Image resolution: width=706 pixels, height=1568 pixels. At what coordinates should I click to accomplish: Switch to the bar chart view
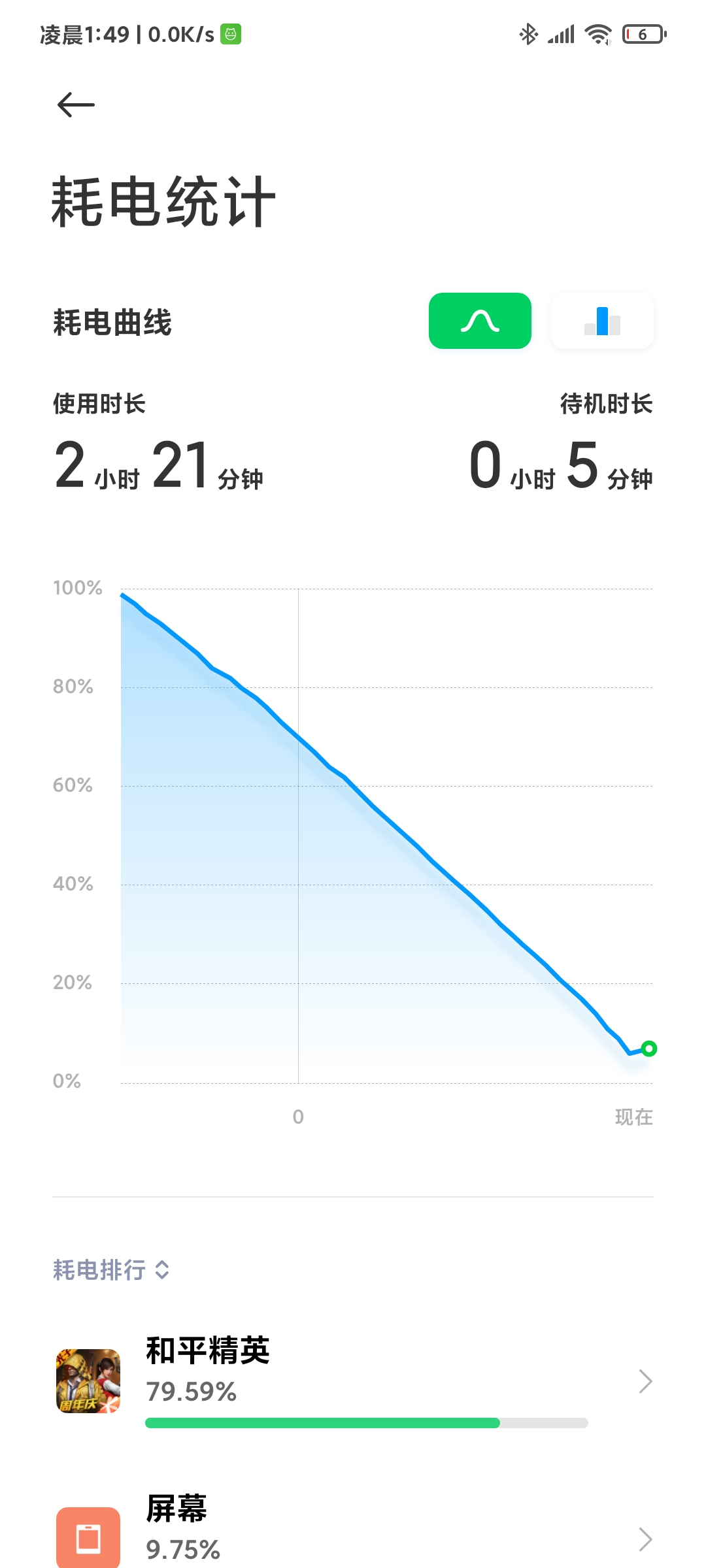(x=602, y=321)
